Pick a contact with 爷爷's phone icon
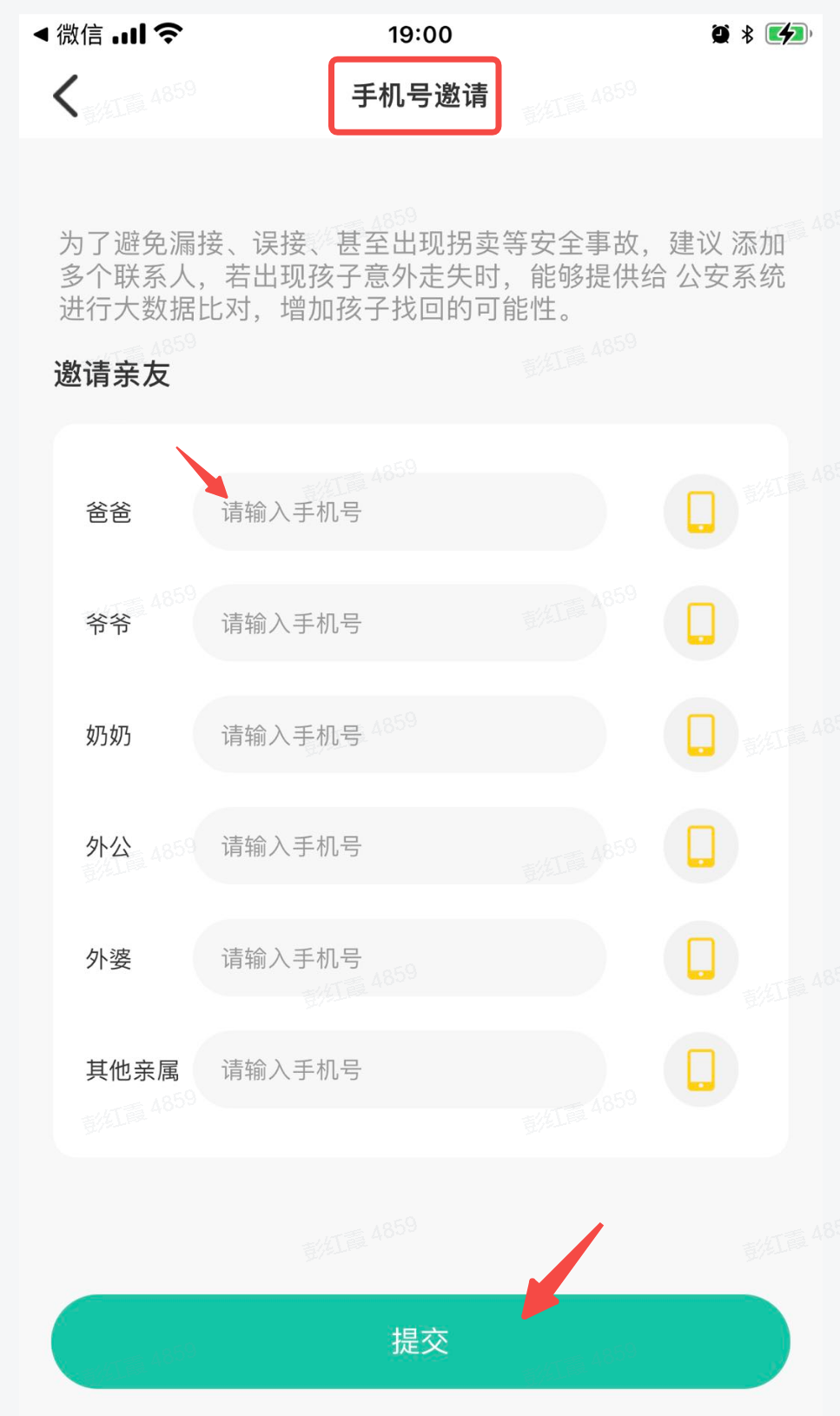This screenshot has width=840, height=1416. click(x=701, y=623)
